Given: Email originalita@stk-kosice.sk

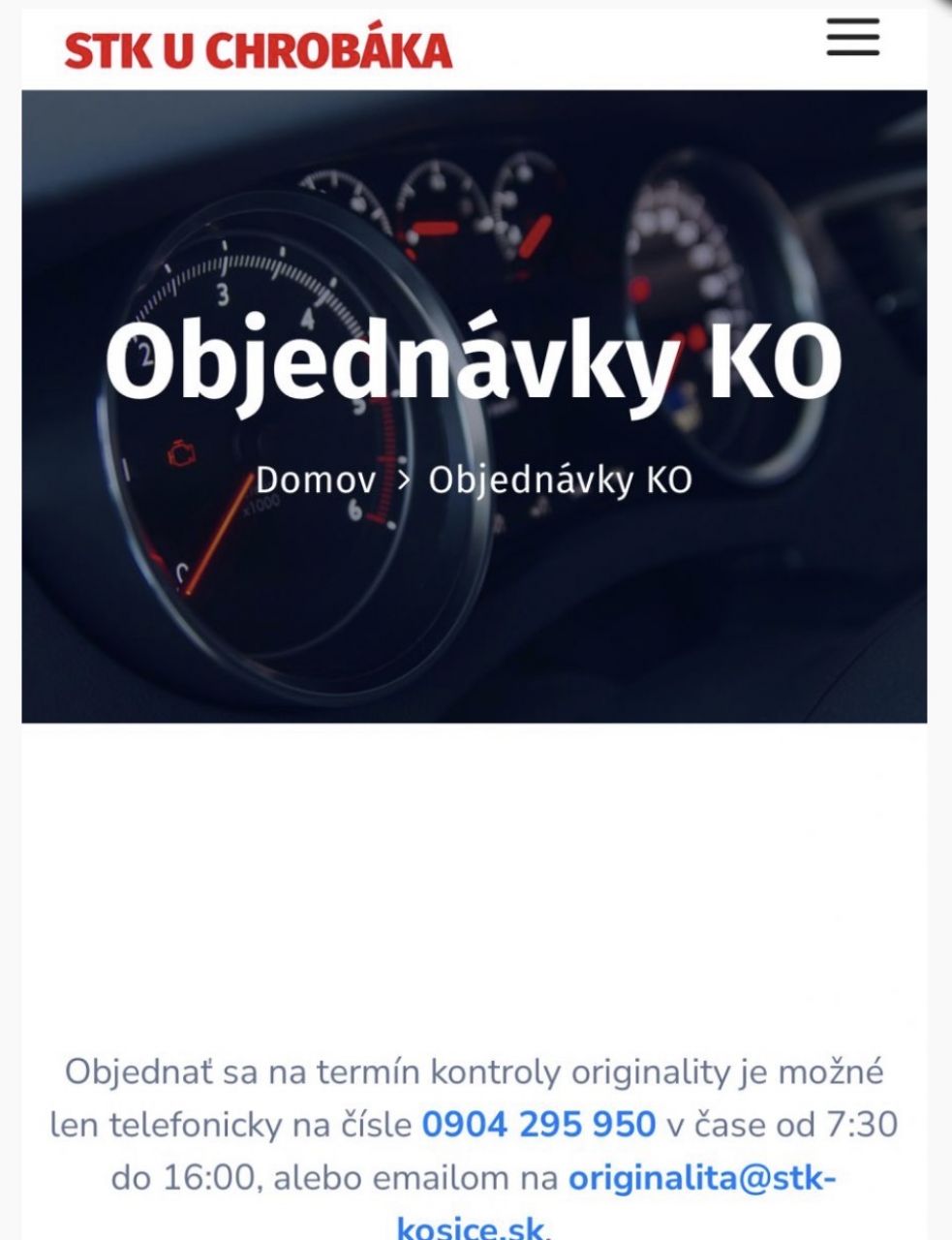Looking at the screenshot, I should pyautogui.click(x=701, y=1178).
